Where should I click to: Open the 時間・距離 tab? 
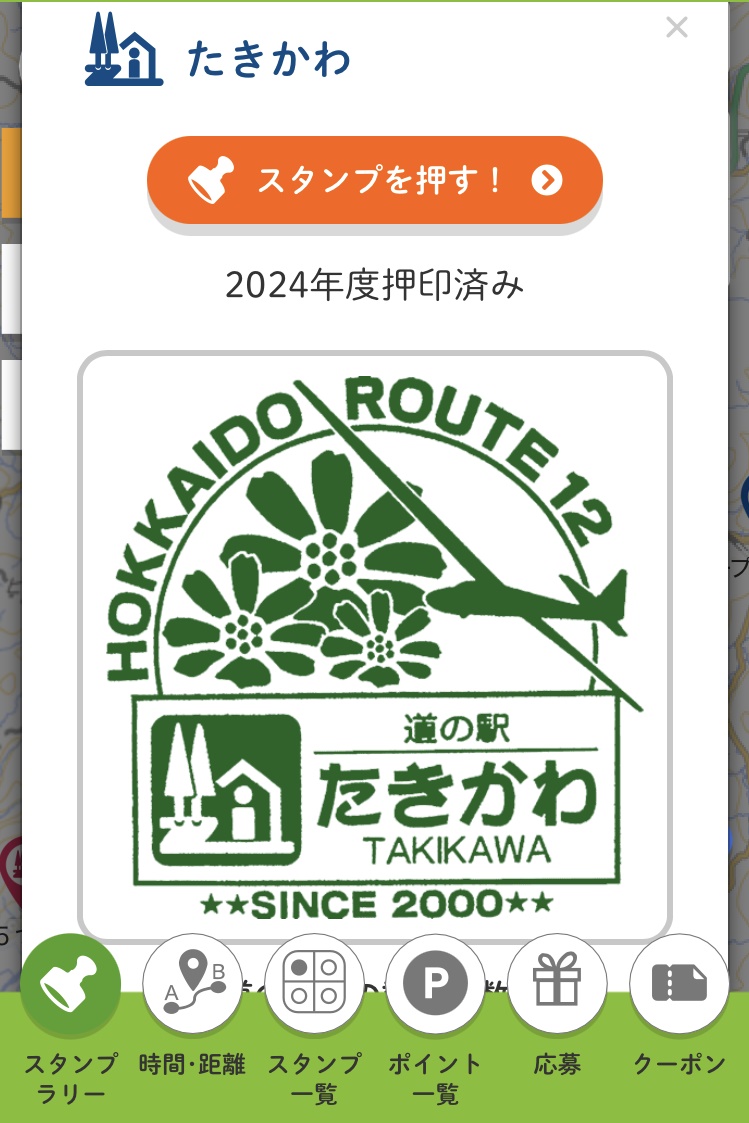(192, 1021)
